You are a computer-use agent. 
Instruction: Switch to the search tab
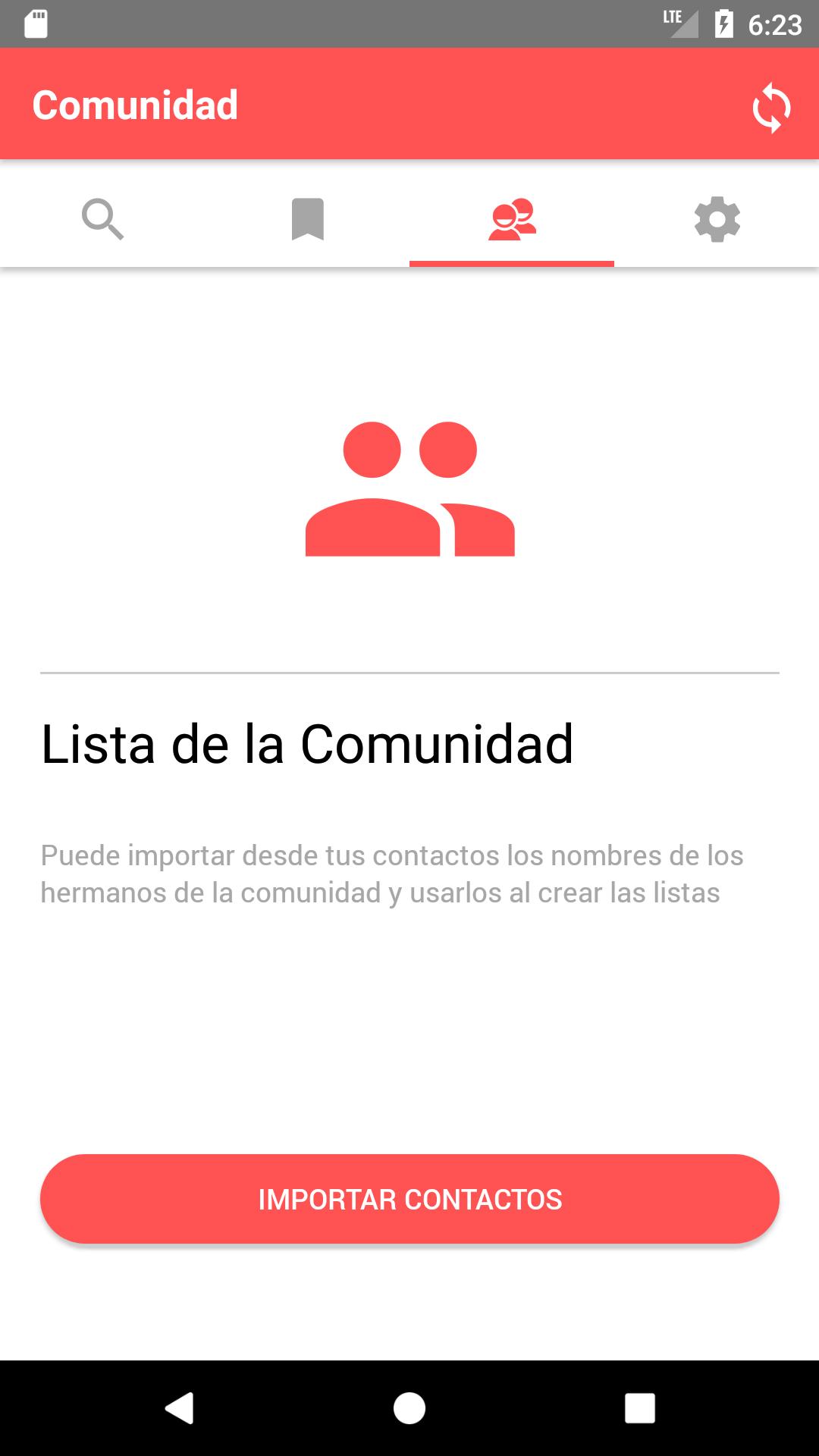pyautogui.click(x=102, y=219)
